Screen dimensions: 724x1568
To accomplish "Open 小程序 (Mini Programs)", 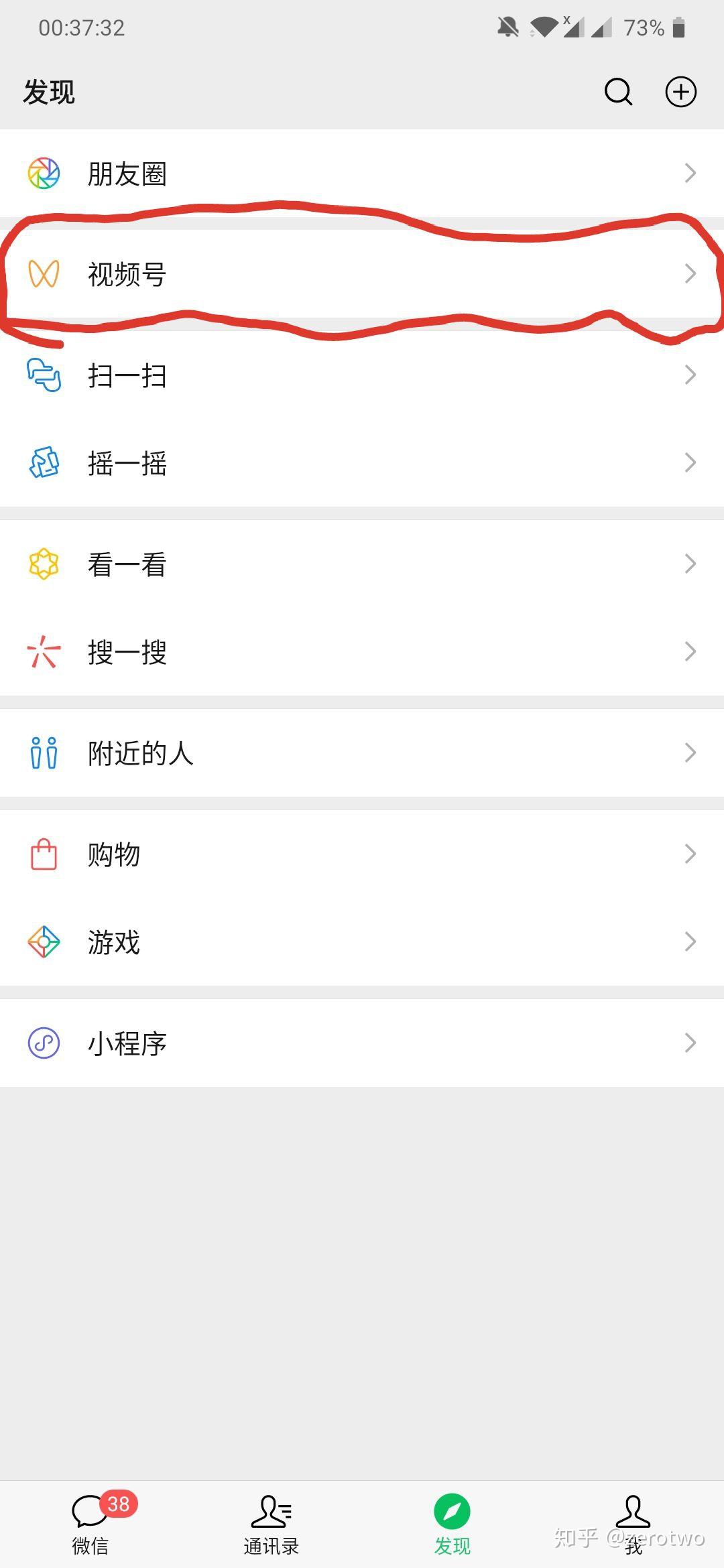I will (x=362, y=1043).
